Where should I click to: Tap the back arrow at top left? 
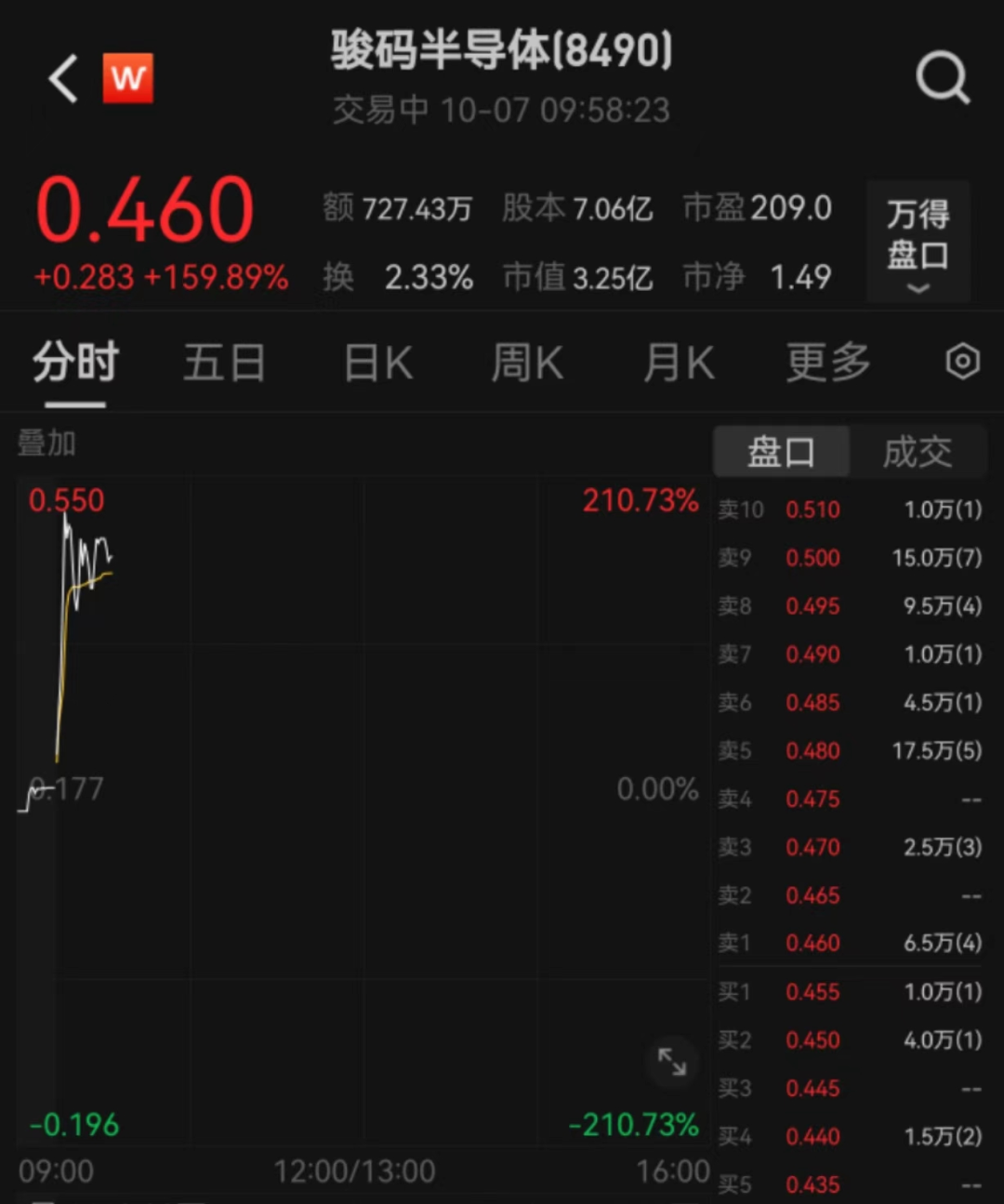(61, 78)
